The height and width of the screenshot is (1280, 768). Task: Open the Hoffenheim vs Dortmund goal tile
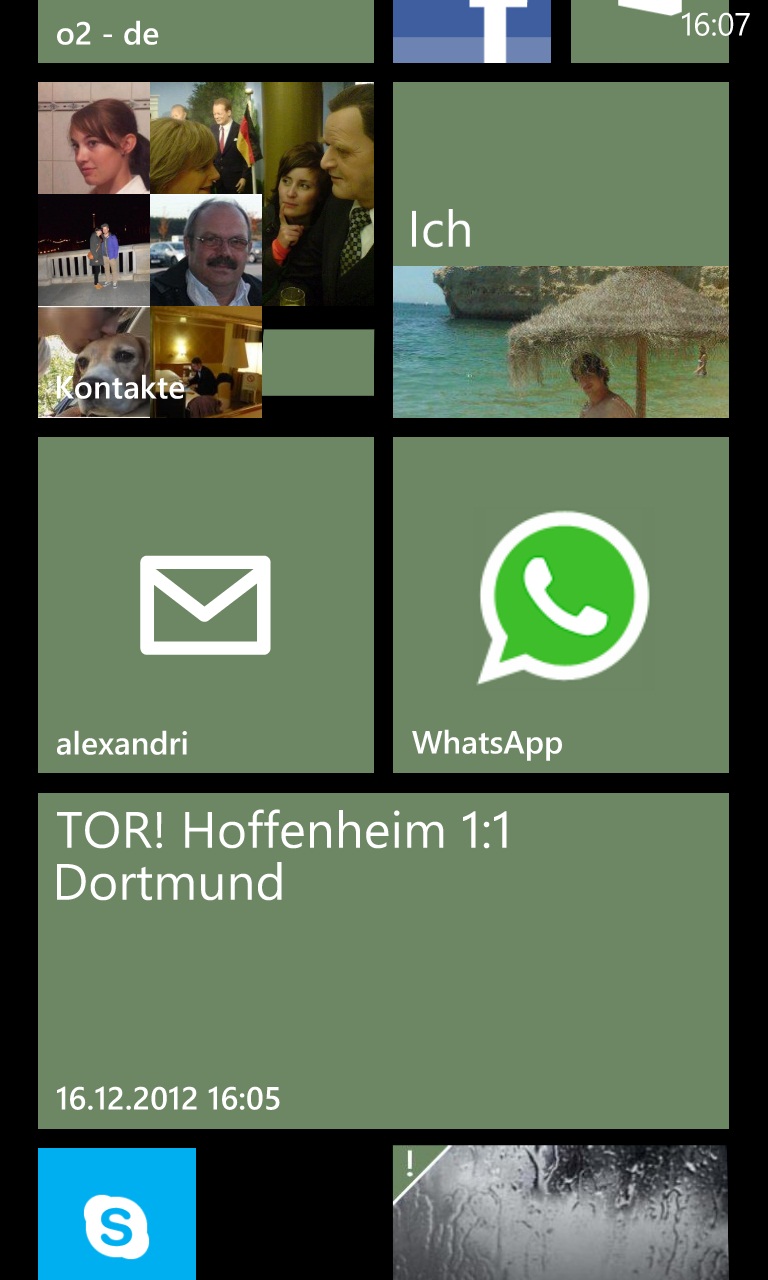[383, 961]
